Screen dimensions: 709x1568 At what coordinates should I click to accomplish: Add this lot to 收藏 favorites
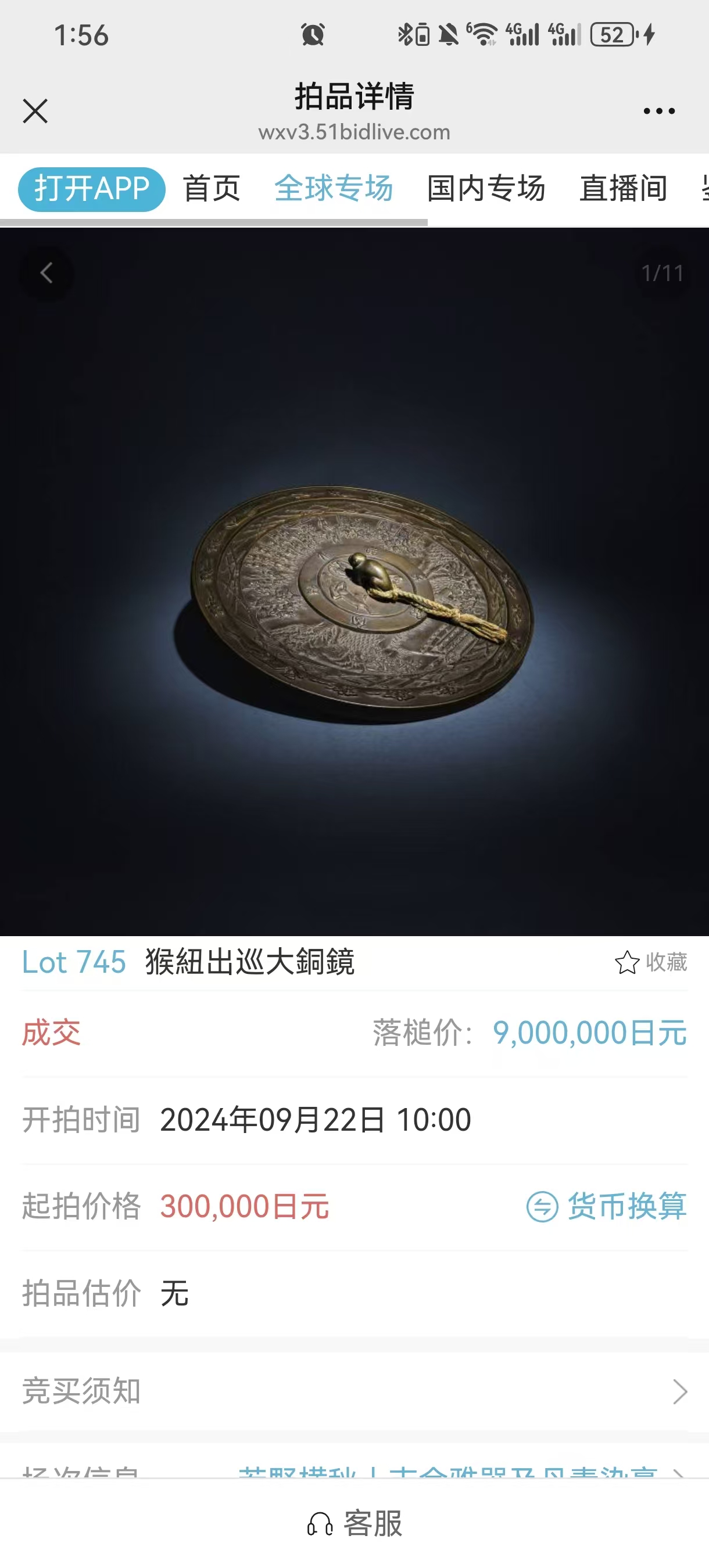(650, 962)
